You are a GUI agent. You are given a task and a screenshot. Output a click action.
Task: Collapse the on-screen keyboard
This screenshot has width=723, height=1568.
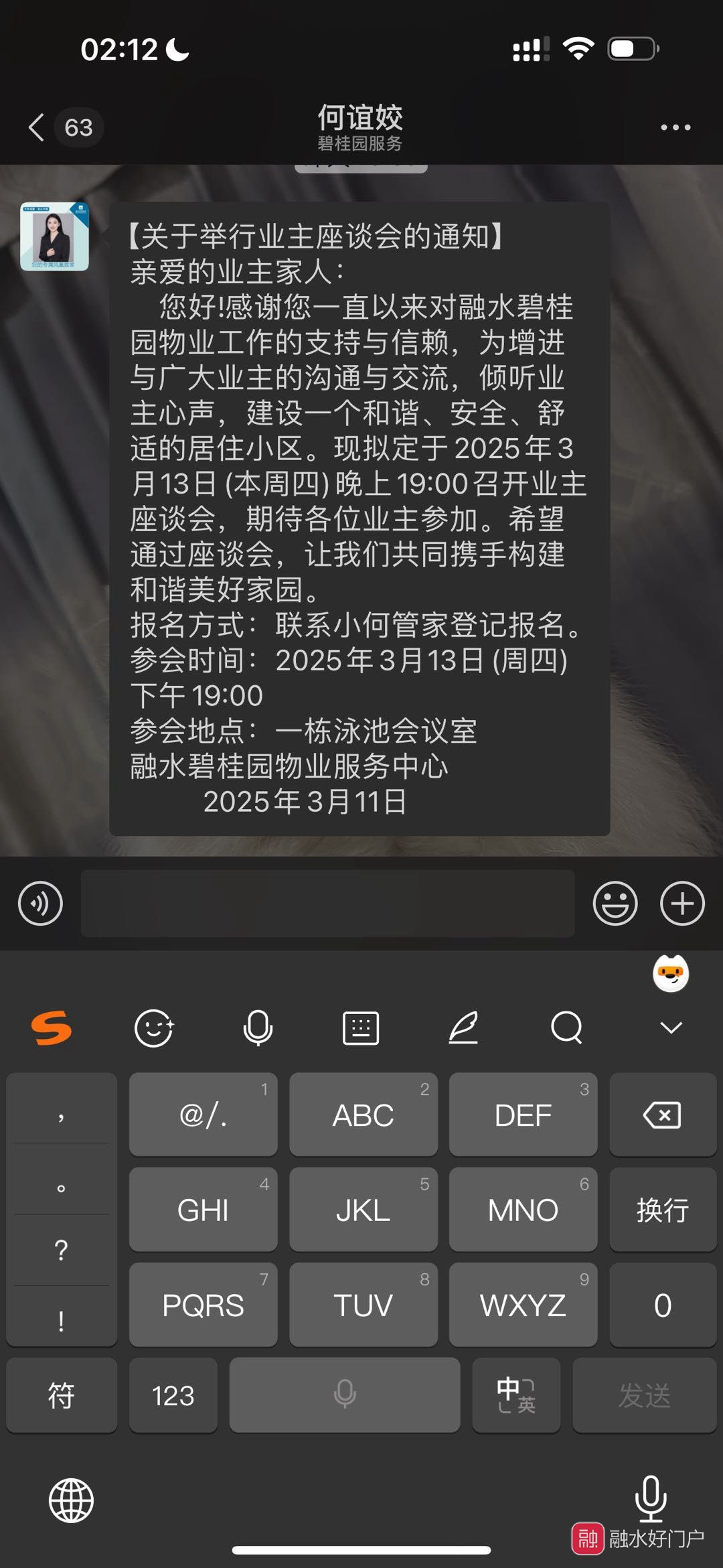point(671,1027)
